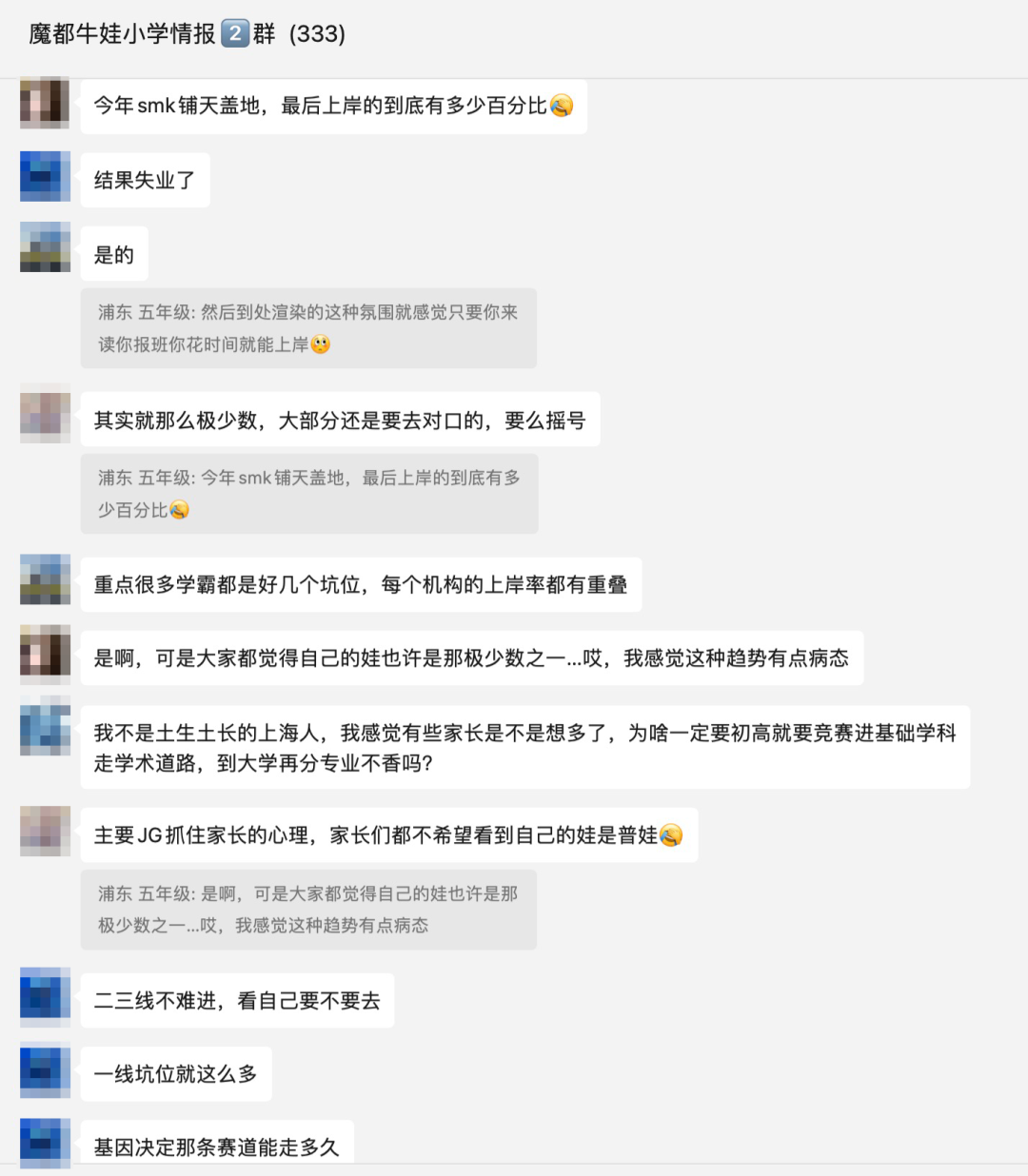Image resolution: width=1028 pixels, height=1176 pixels.
Task: Click the avatar next to 上海人 message
Action: [44, 726]
